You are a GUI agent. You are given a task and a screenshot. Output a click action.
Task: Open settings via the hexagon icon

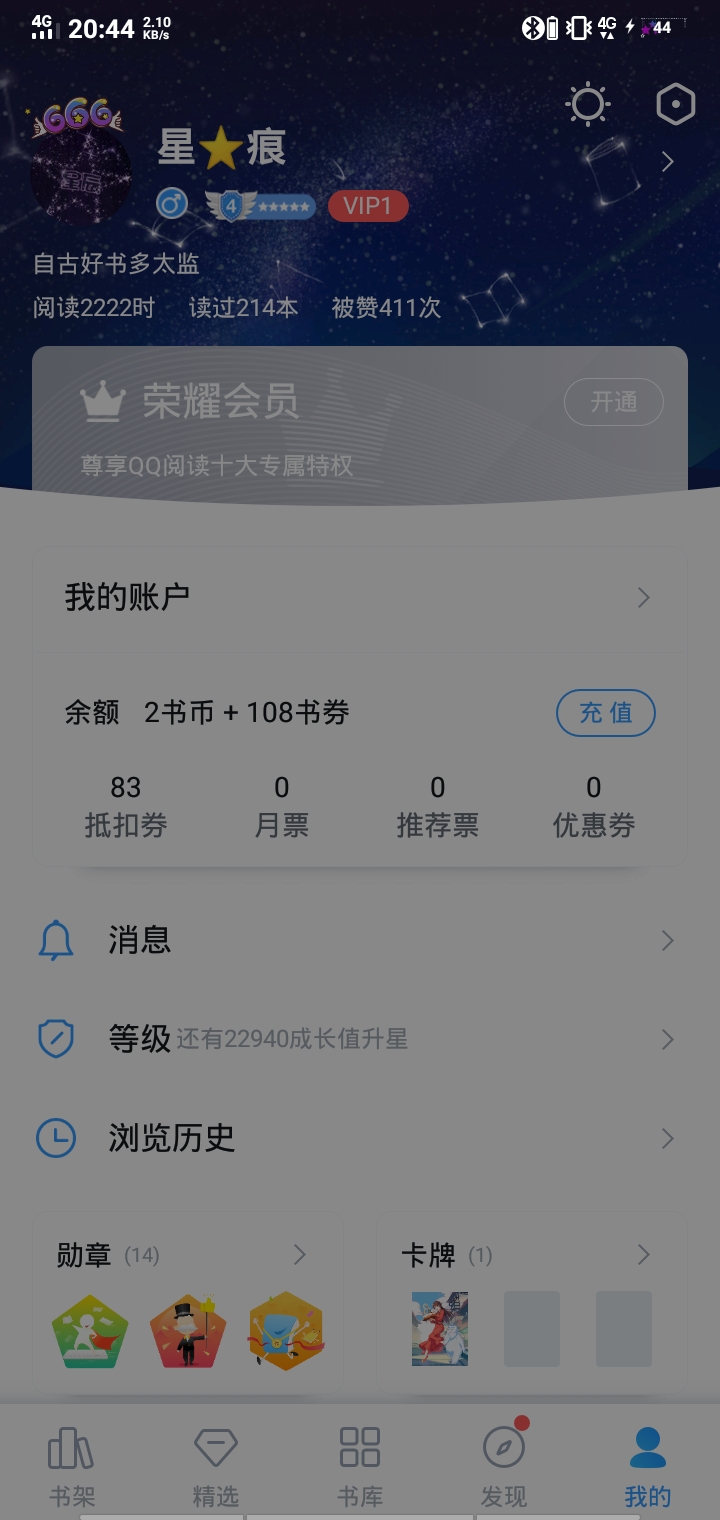point(675,104)
